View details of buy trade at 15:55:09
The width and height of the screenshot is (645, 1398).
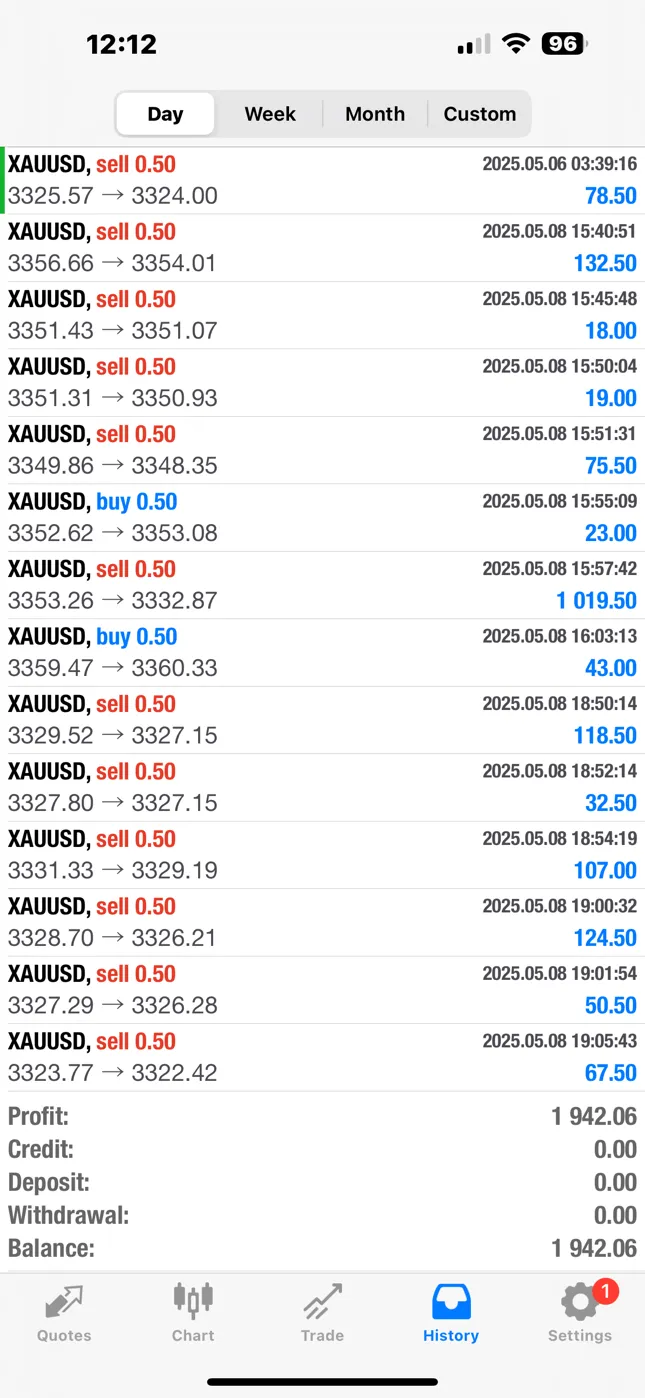coord(322,518)
